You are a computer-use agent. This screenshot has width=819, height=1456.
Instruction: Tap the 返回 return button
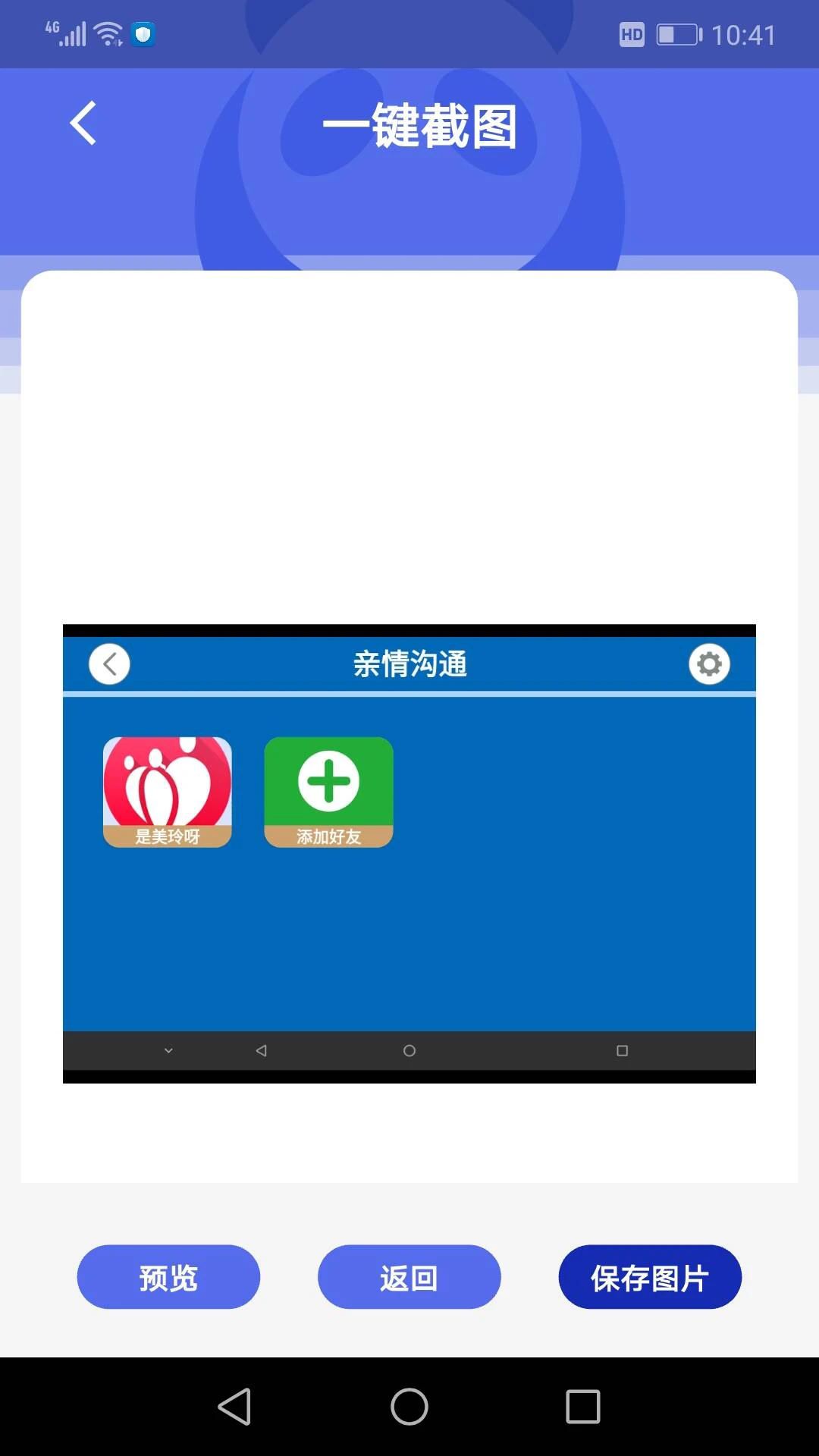[x=409, y=1277]
